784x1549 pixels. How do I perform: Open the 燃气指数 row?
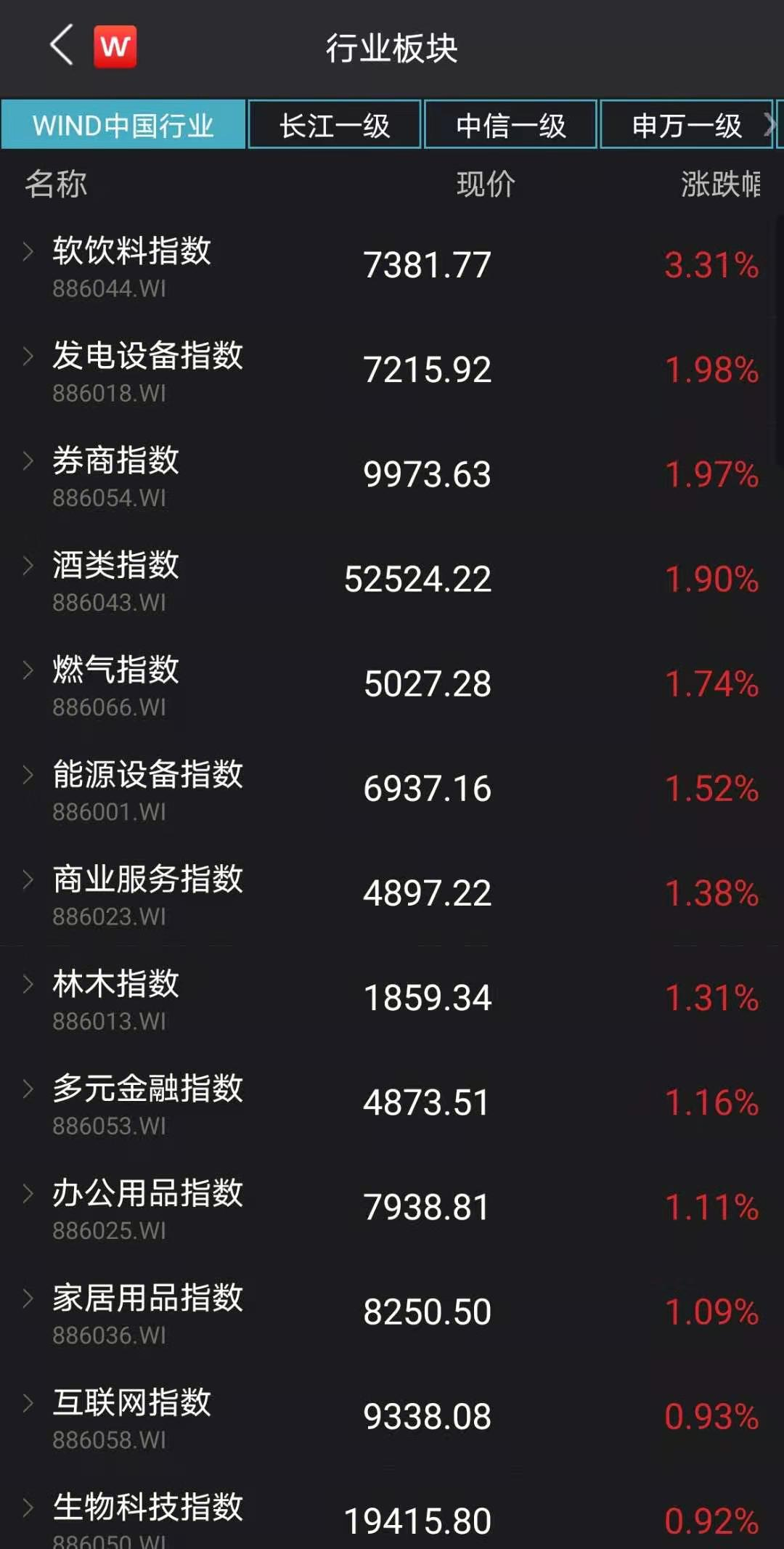pyautogui.click(x=392, y=684)
